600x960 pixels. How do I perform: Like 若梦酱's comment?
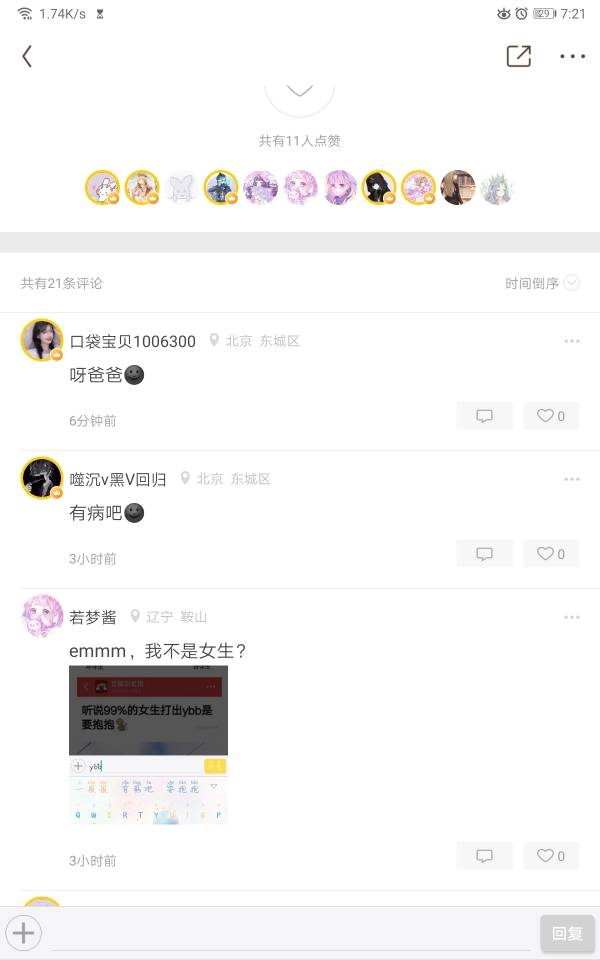(551, 856)
